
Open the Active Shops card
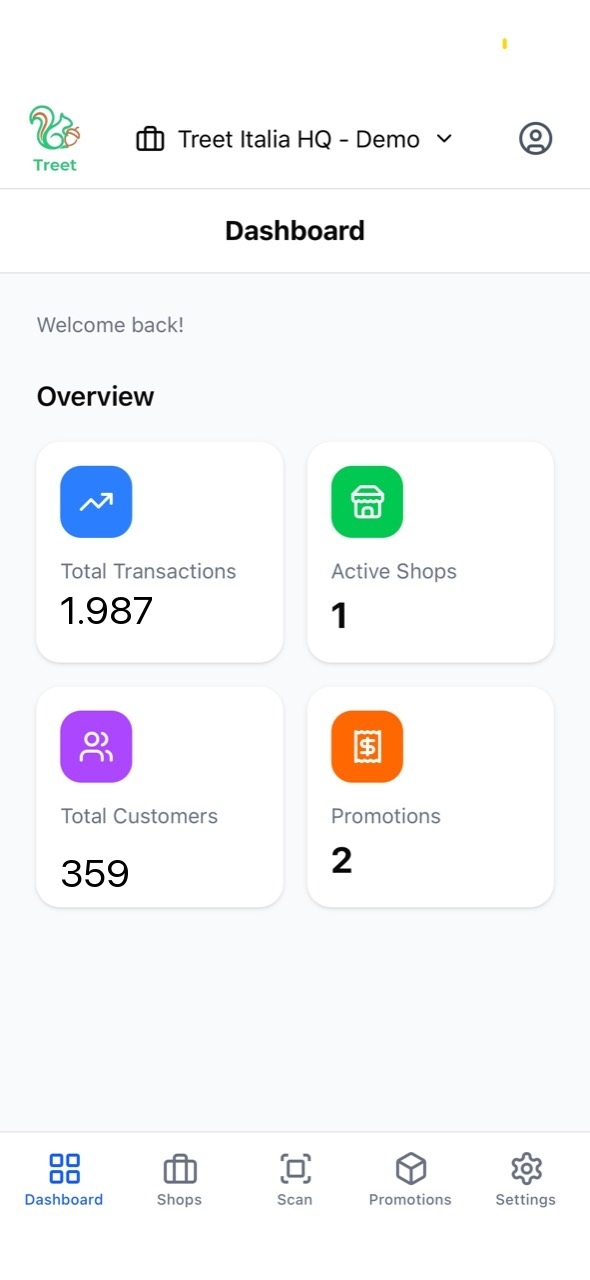430,552
